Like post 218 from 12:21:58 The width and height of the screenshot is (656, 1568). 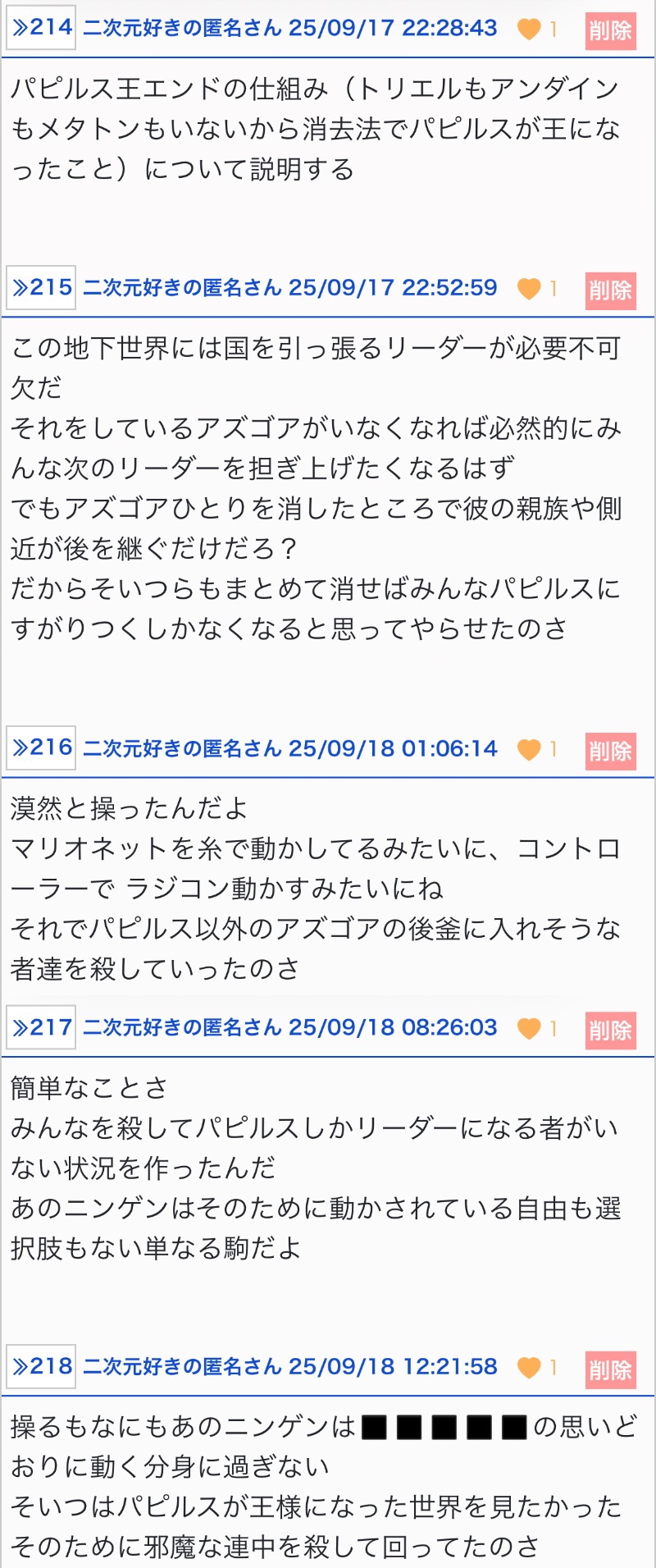(530, 1368)
